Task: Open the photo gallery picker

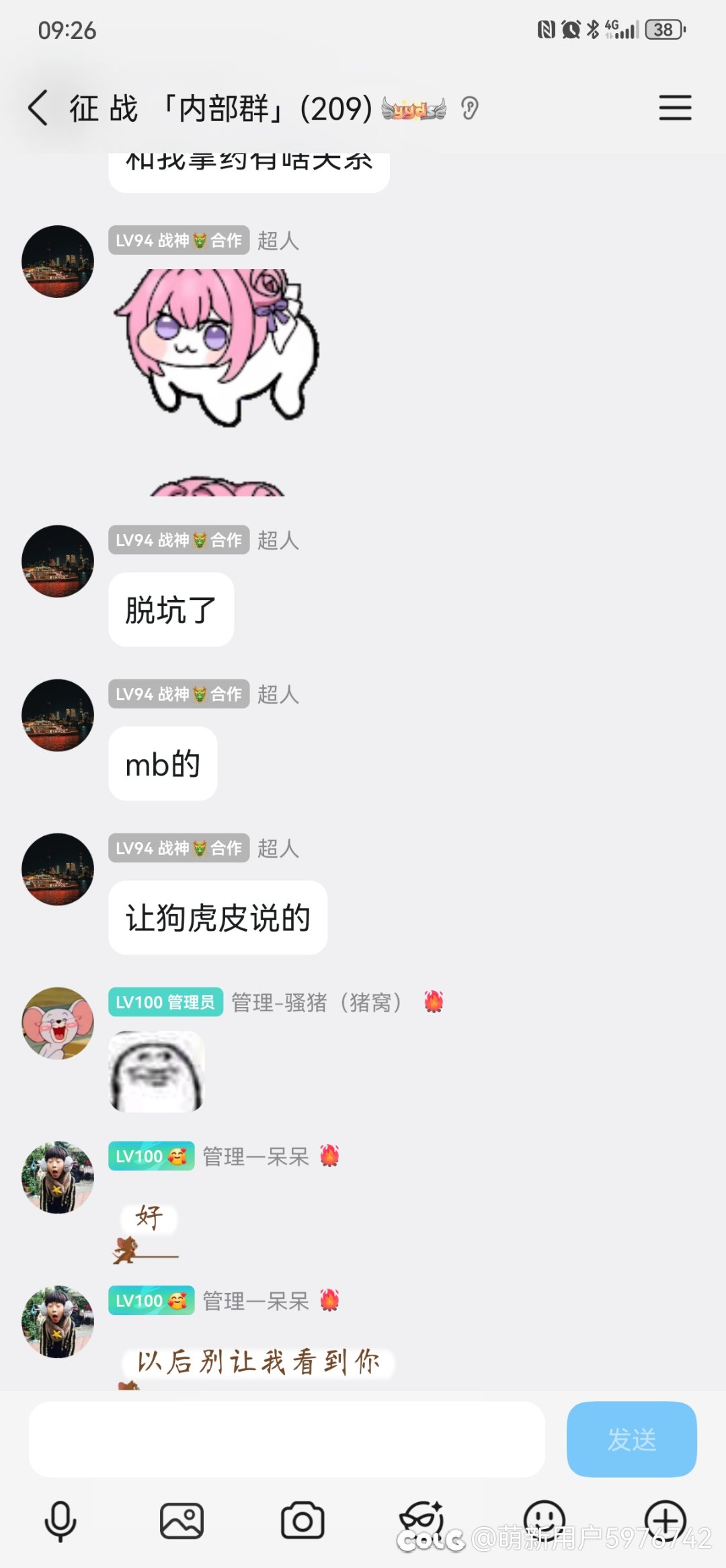Action: [x=182, y=1520]
